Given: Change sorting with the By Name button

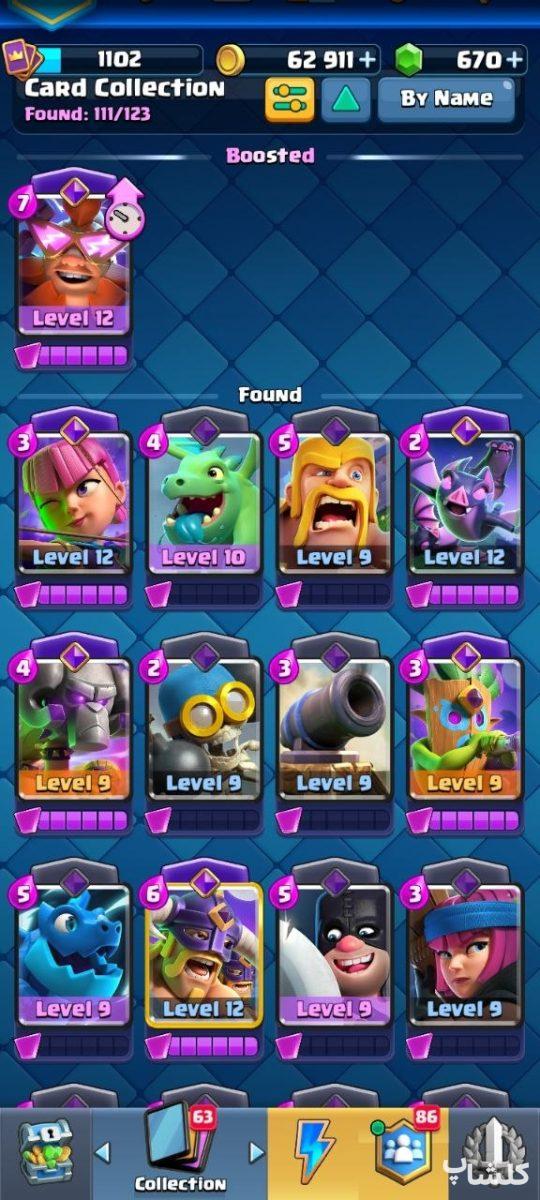Looking at the screenshot, I should [446, 99].
